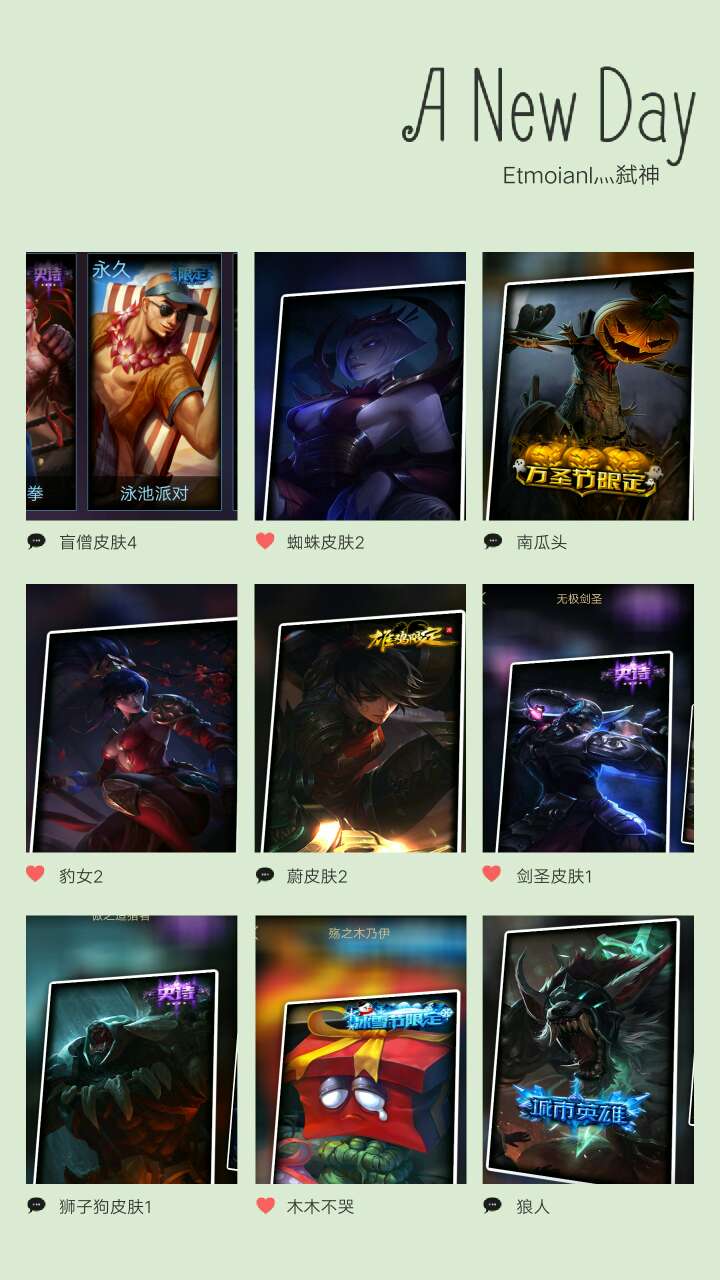This screenshot has height=1280, width=720.
Task: Open the 狮子狗皮肤1 image tile
Action: pyautogui.click(x=131, y=1050)
